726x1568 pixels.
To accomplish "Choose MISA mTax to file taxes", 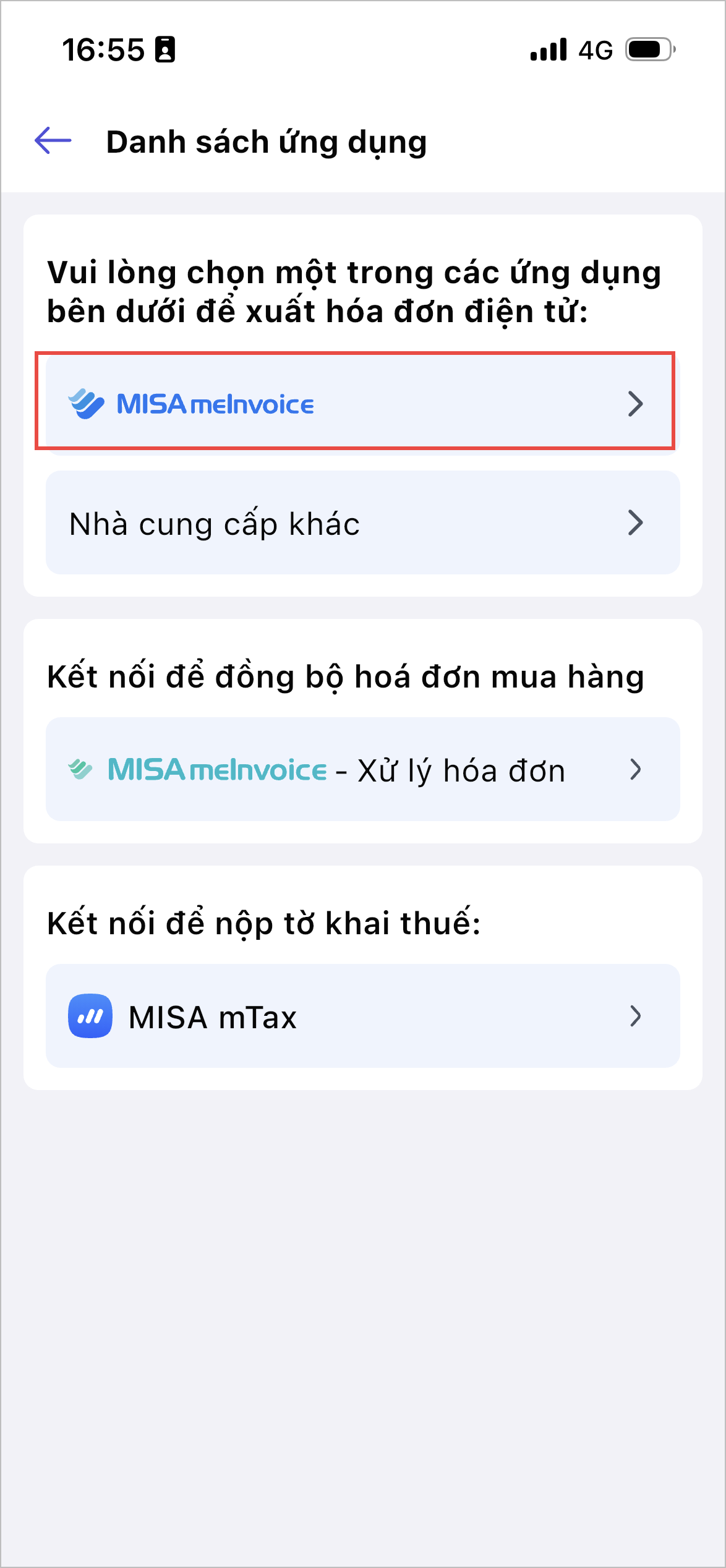I will pyautogui.click(x=362, y=1016).
